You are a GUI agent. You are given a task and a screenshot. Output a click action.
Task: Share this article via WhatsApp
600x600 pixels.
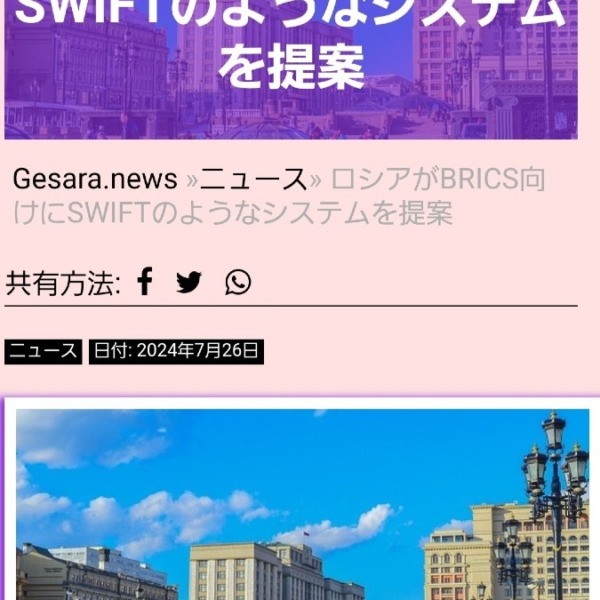(238, 283)
